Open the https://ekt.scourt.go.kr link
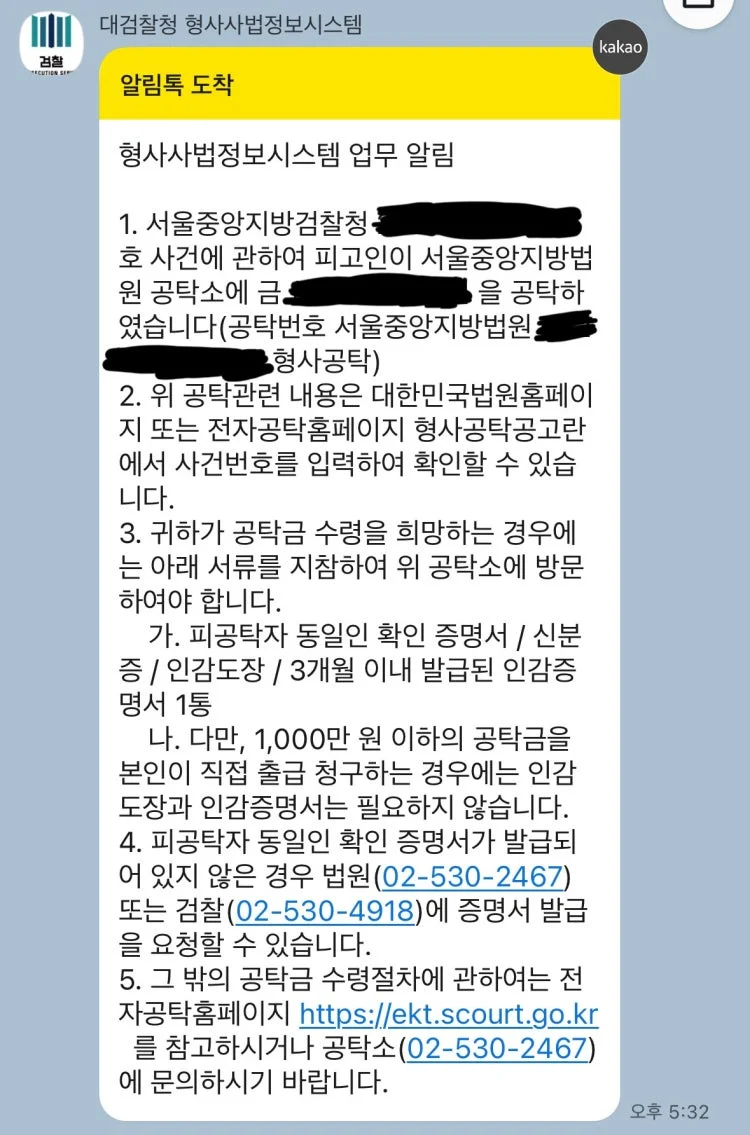 (x=448, y=1015)
